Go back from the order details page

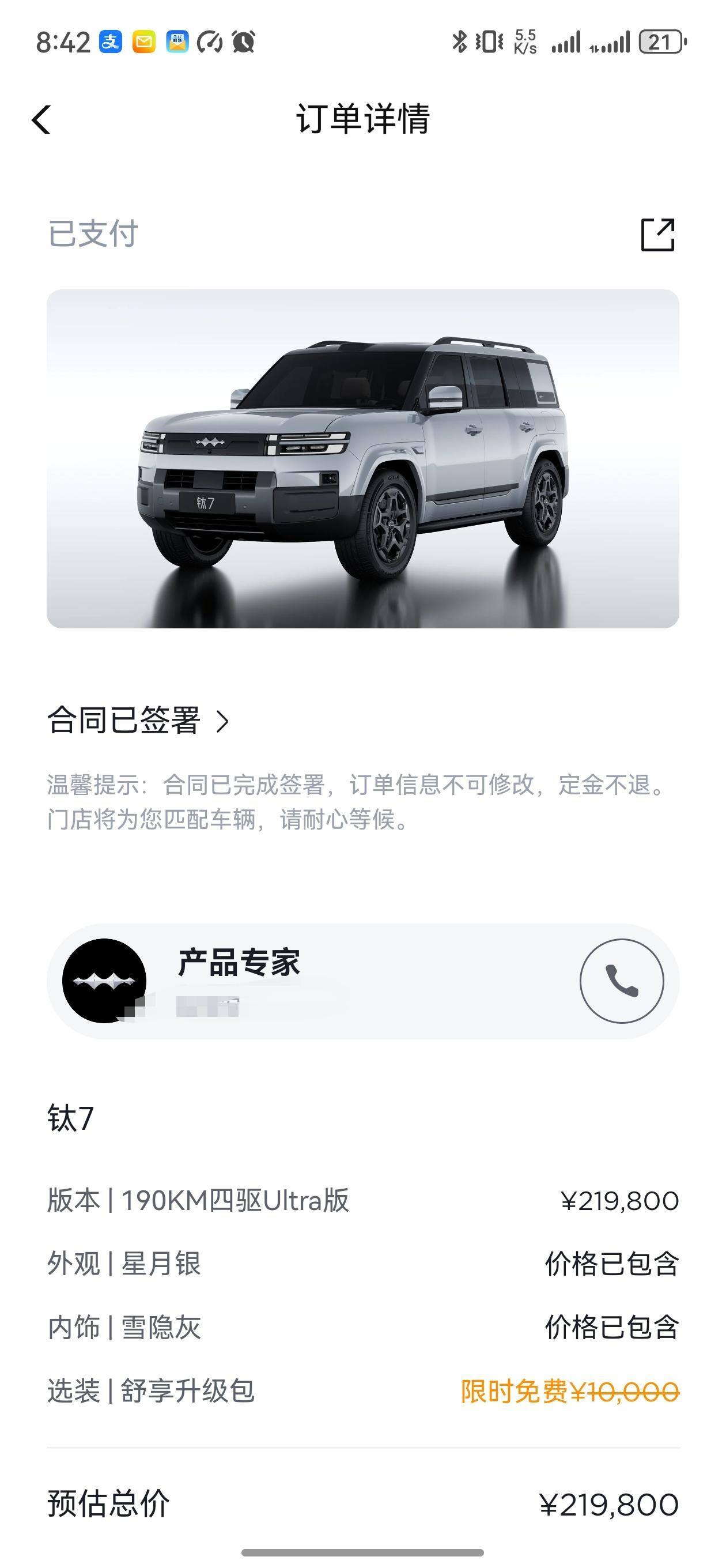click(x=41, y=119)
